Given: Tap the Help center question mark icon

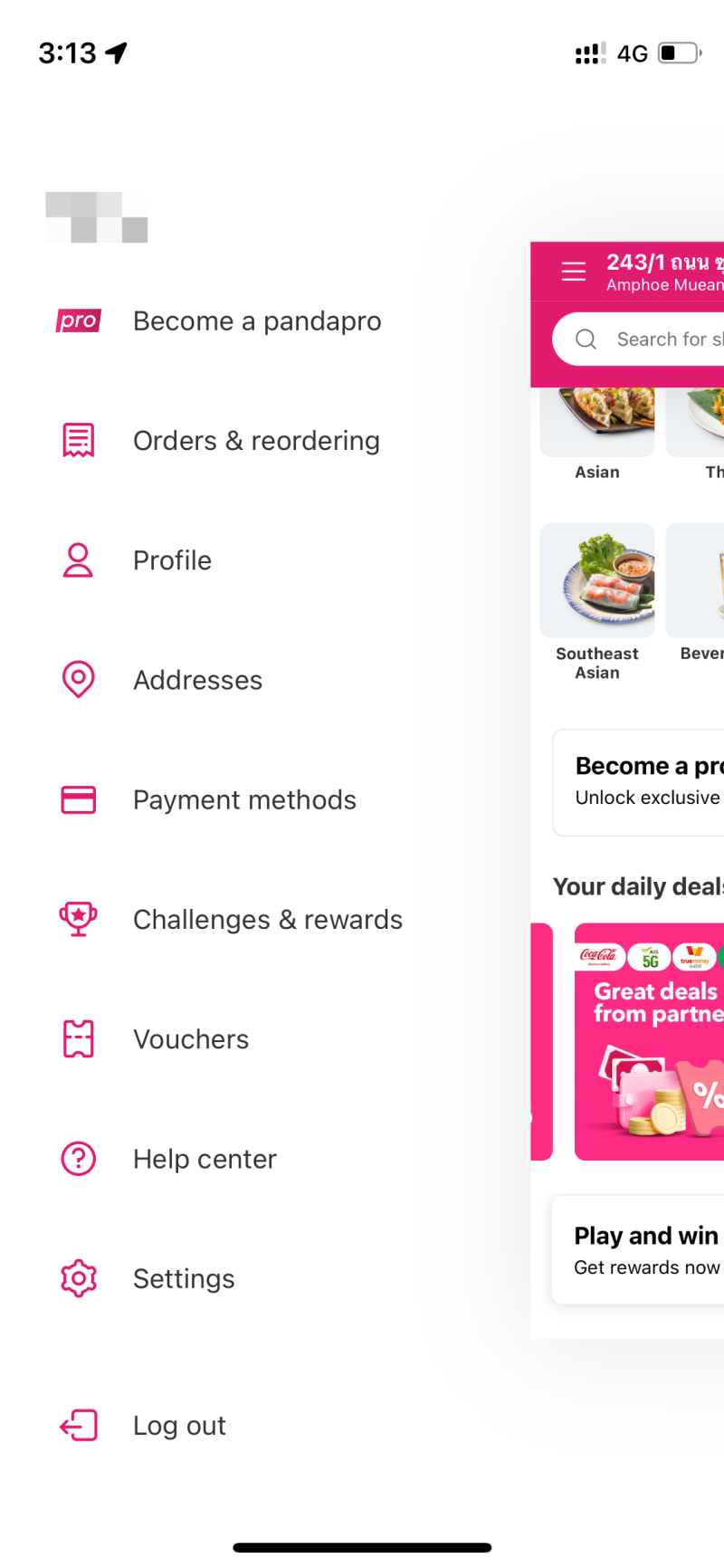Looking at the screenshot, I should click(78, 1158).
